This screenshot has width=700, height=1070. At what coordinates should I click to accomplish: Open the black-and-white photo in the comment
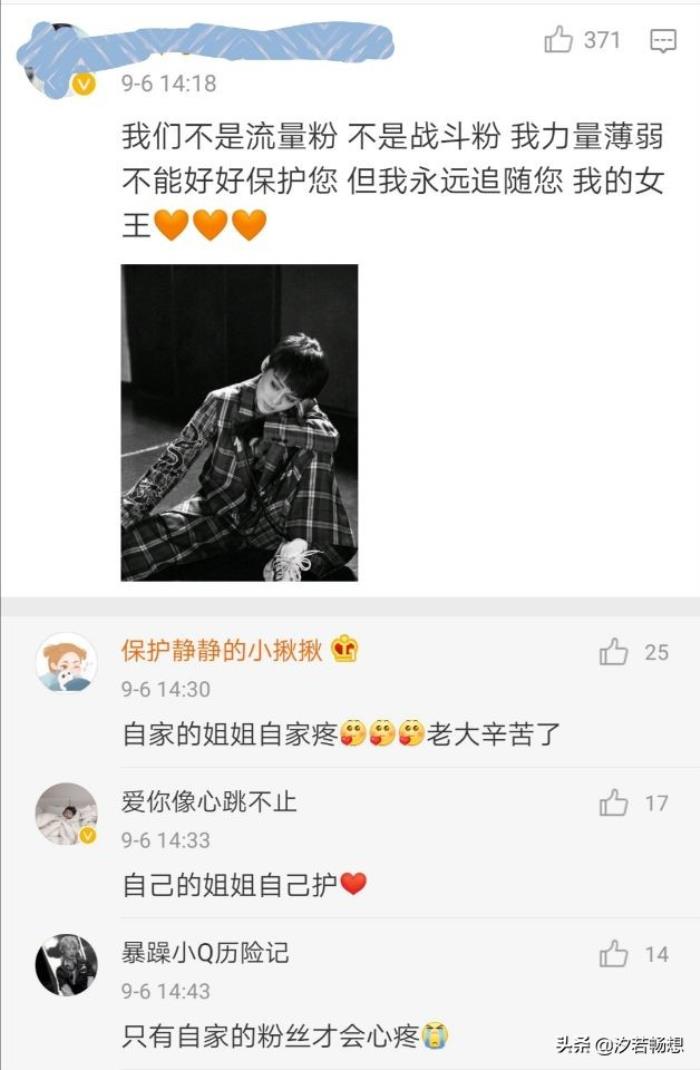point(239,422)
